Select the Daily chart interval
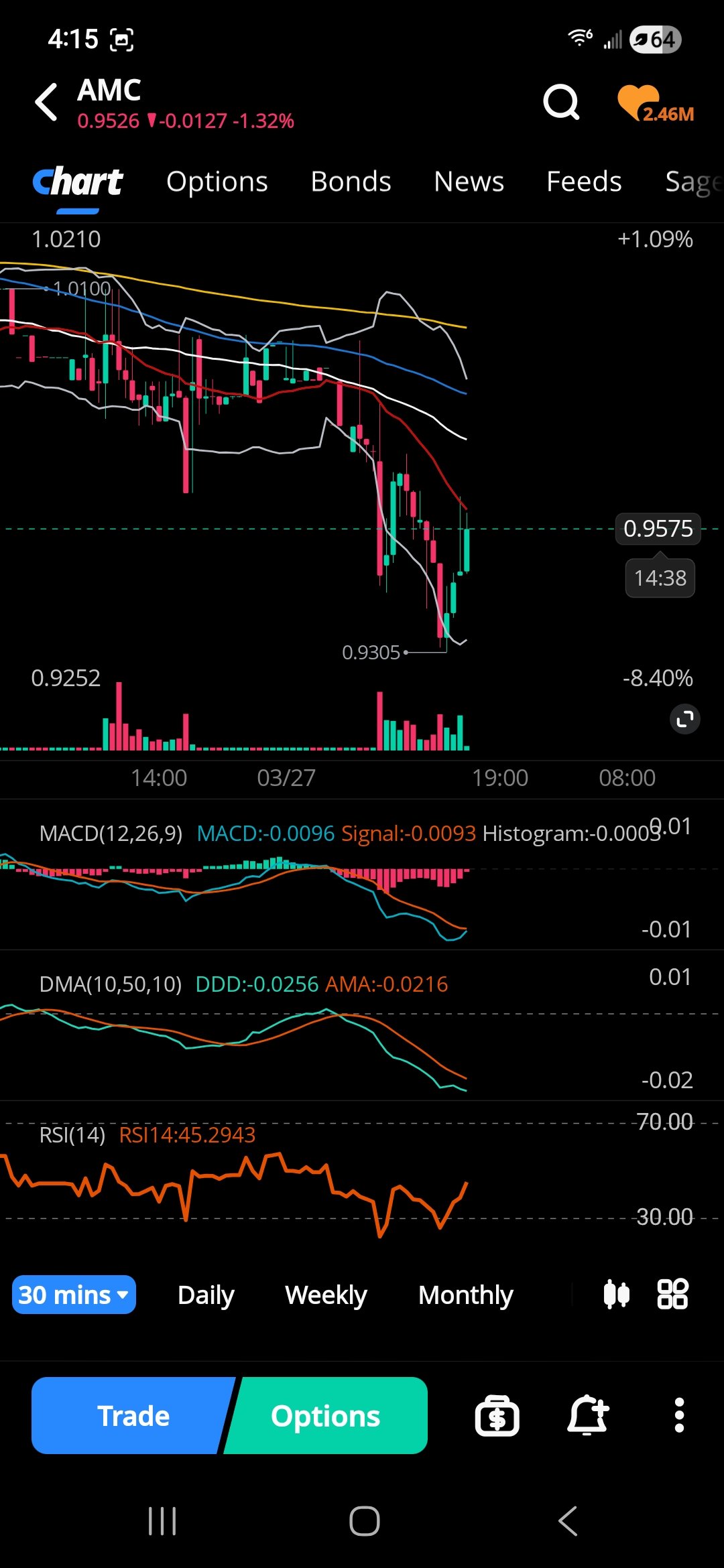The height and width of the screenshot is (1568, 724). (x=206, y=1295)
